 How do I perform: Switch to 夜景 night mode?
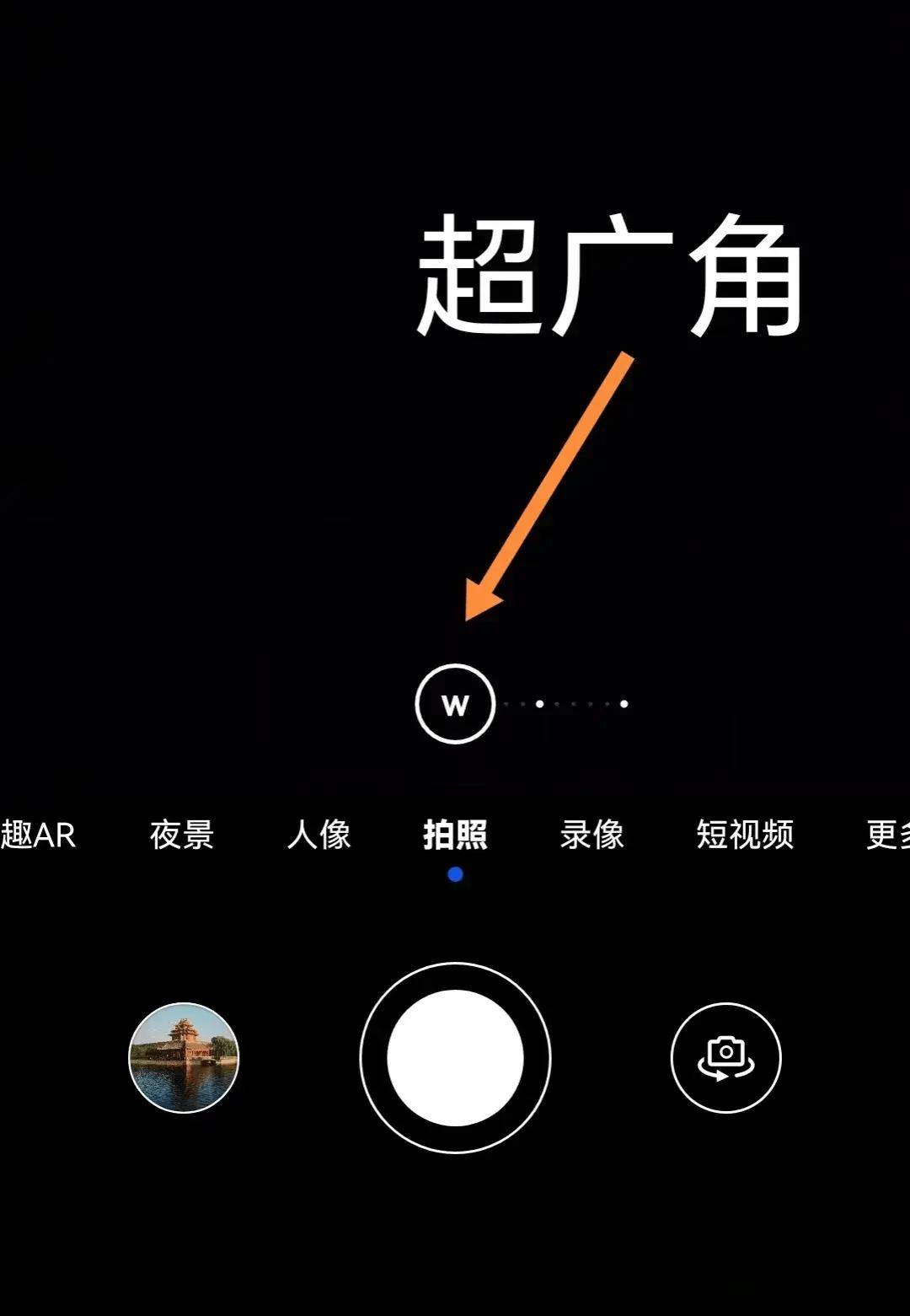182,835
